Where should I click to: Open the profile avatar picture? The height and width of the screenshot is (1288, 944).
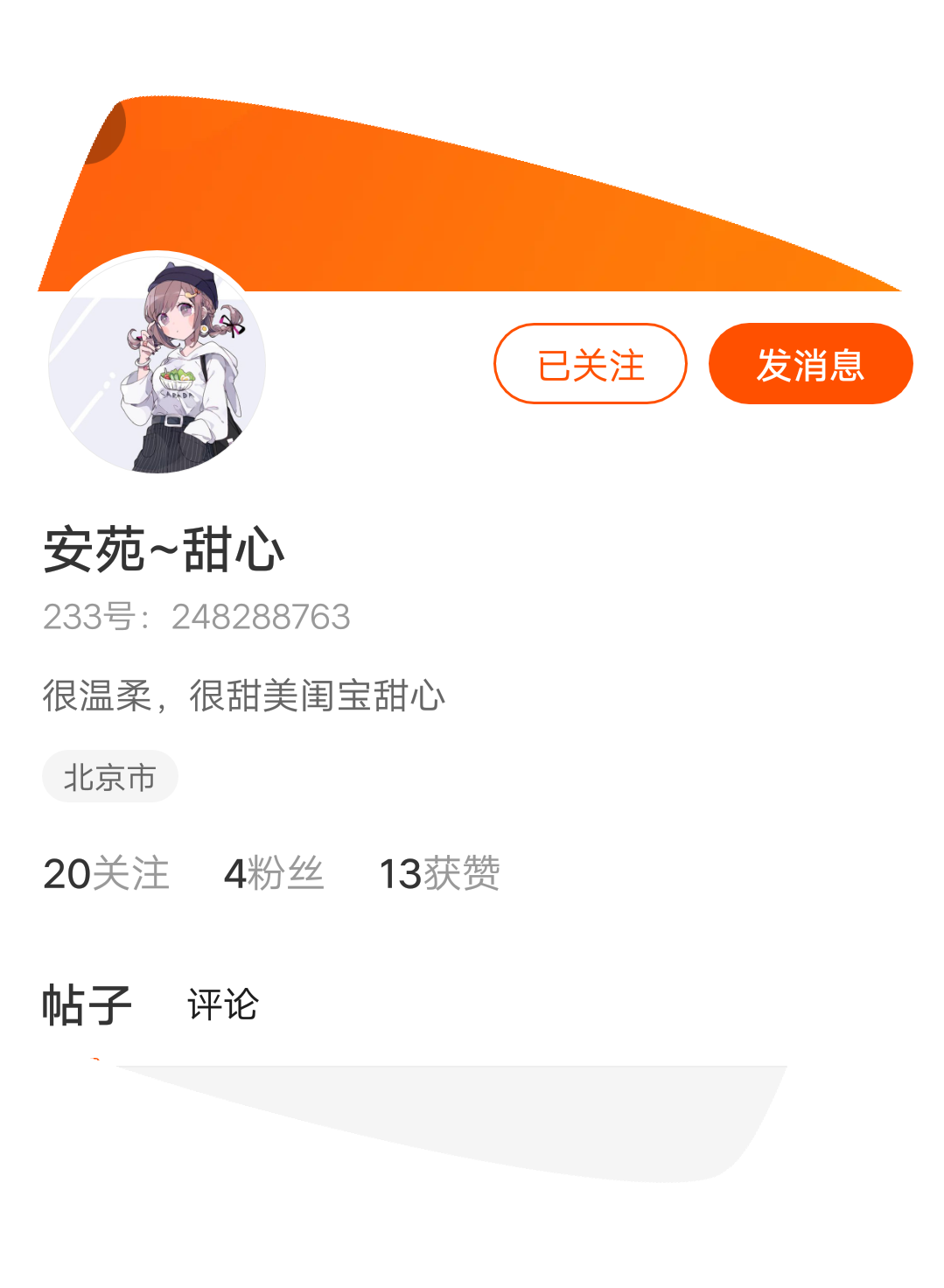[x=157, y=362]
